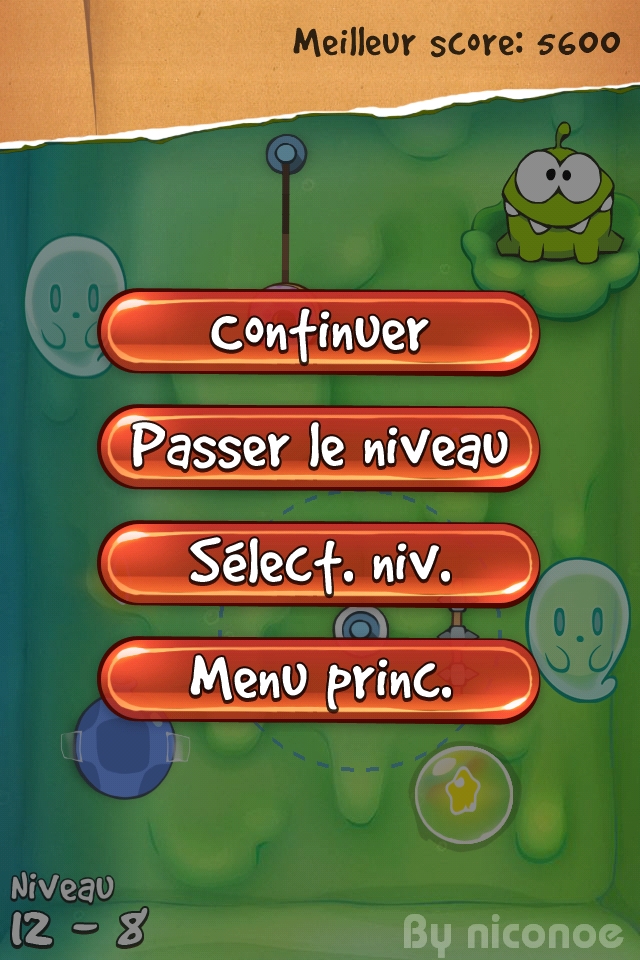Tap Continuer to resume the game
Viewport: 640px width, 960px height.
pos(319,333)
